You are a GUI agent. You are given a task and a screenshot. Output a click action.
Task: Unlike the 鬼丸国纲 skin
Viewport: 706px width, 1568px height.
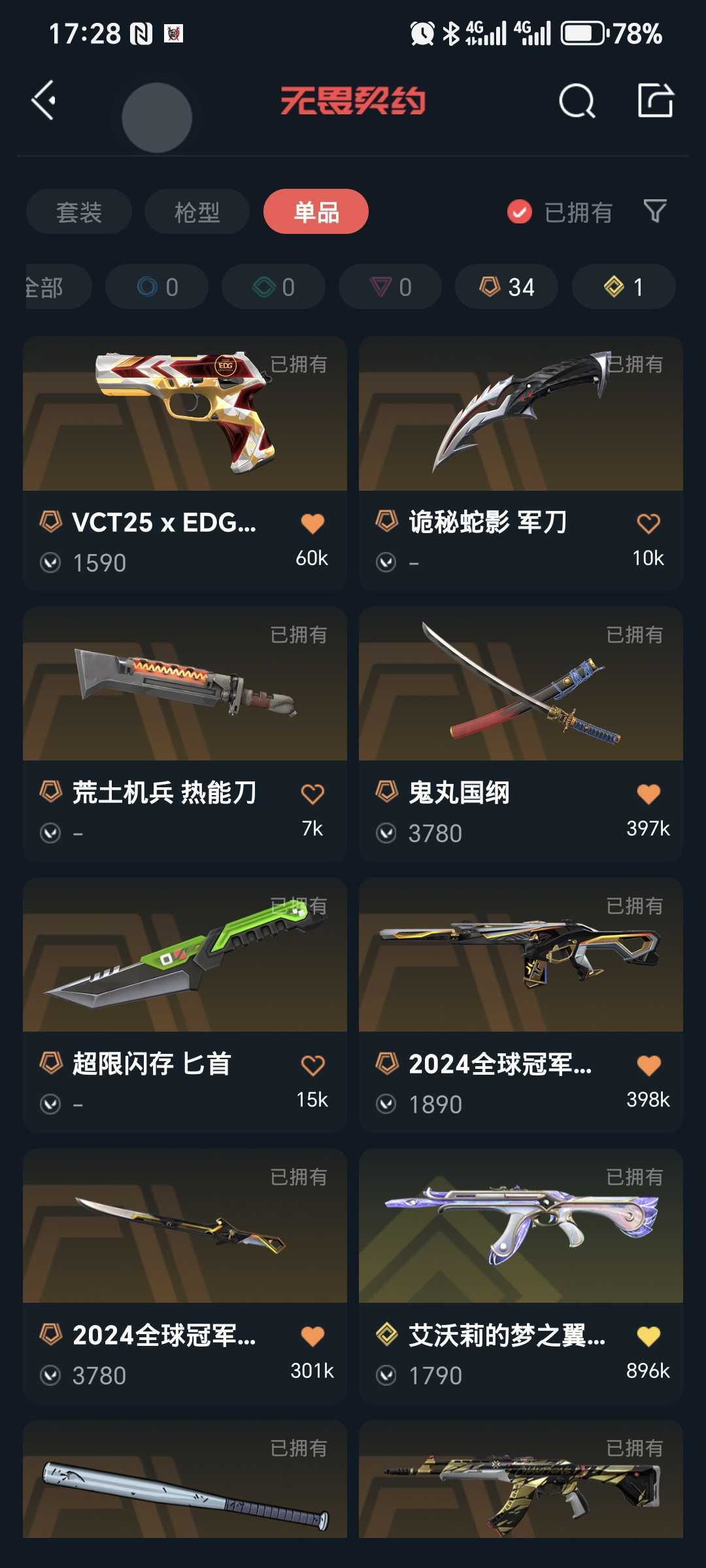click(648, 794)
